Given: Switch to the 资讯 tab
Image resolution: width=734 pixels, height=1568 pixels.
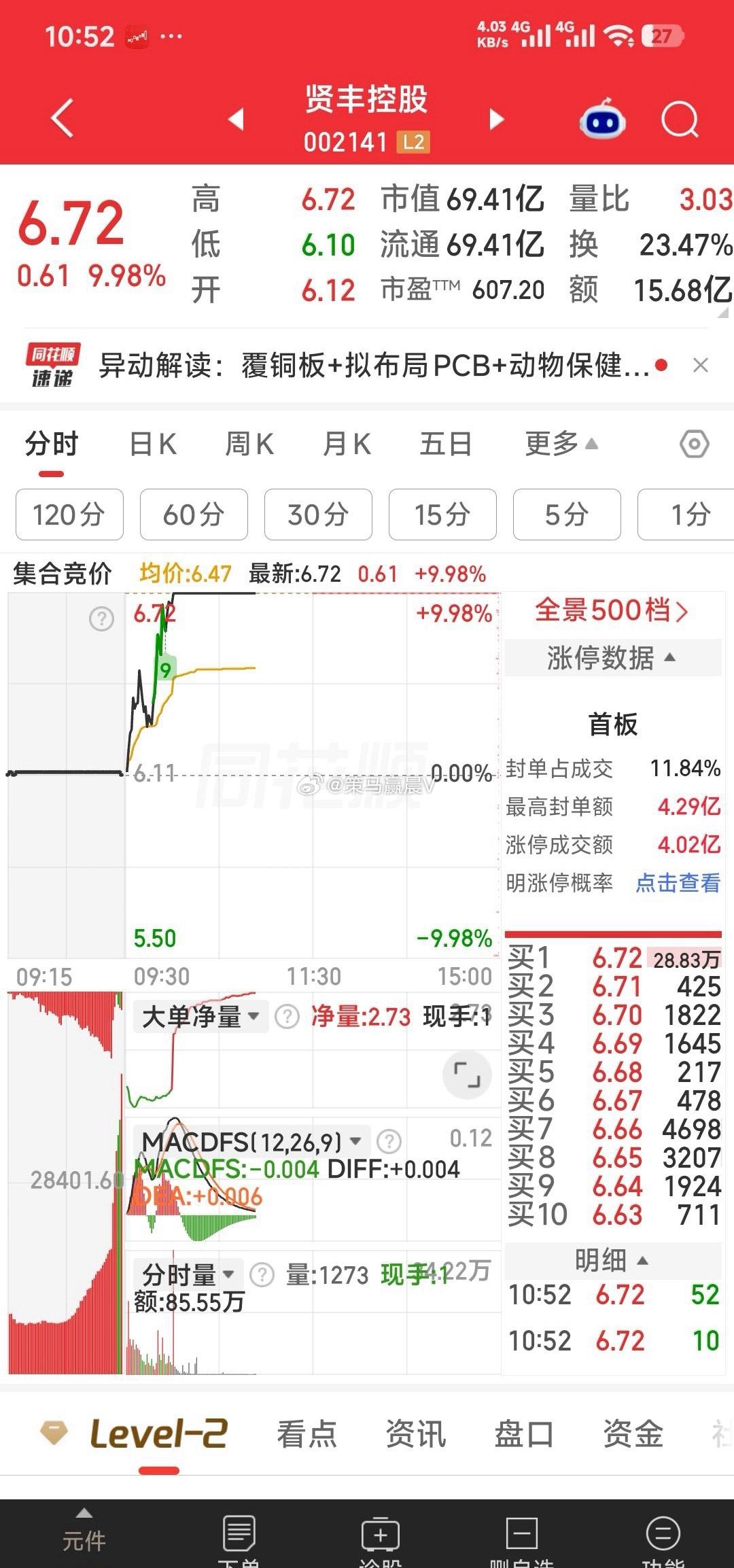Looking at the screenshot, I should point(415,1434).
